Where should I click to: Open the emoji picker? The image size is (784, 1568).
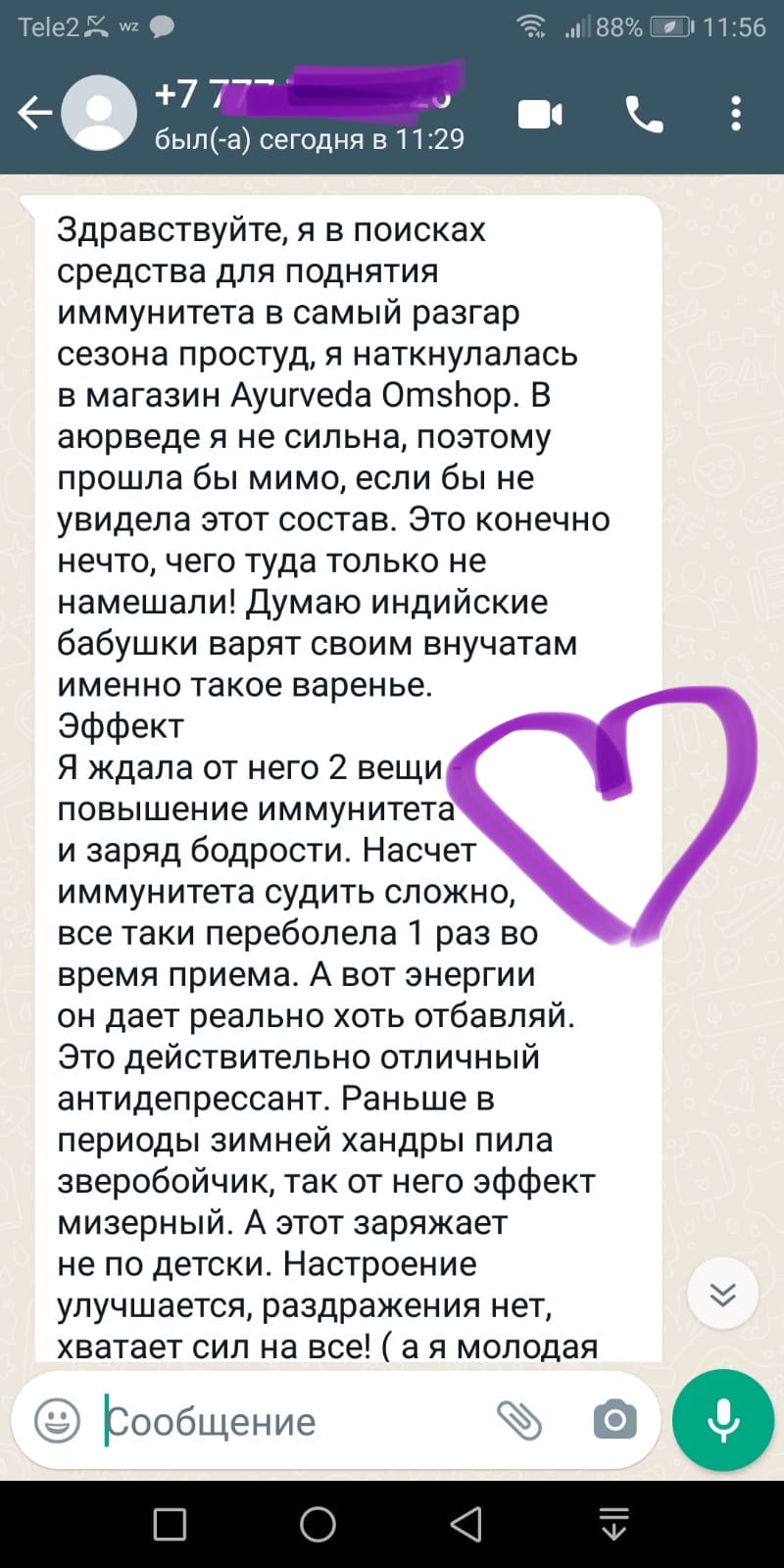pos(58,1420)
